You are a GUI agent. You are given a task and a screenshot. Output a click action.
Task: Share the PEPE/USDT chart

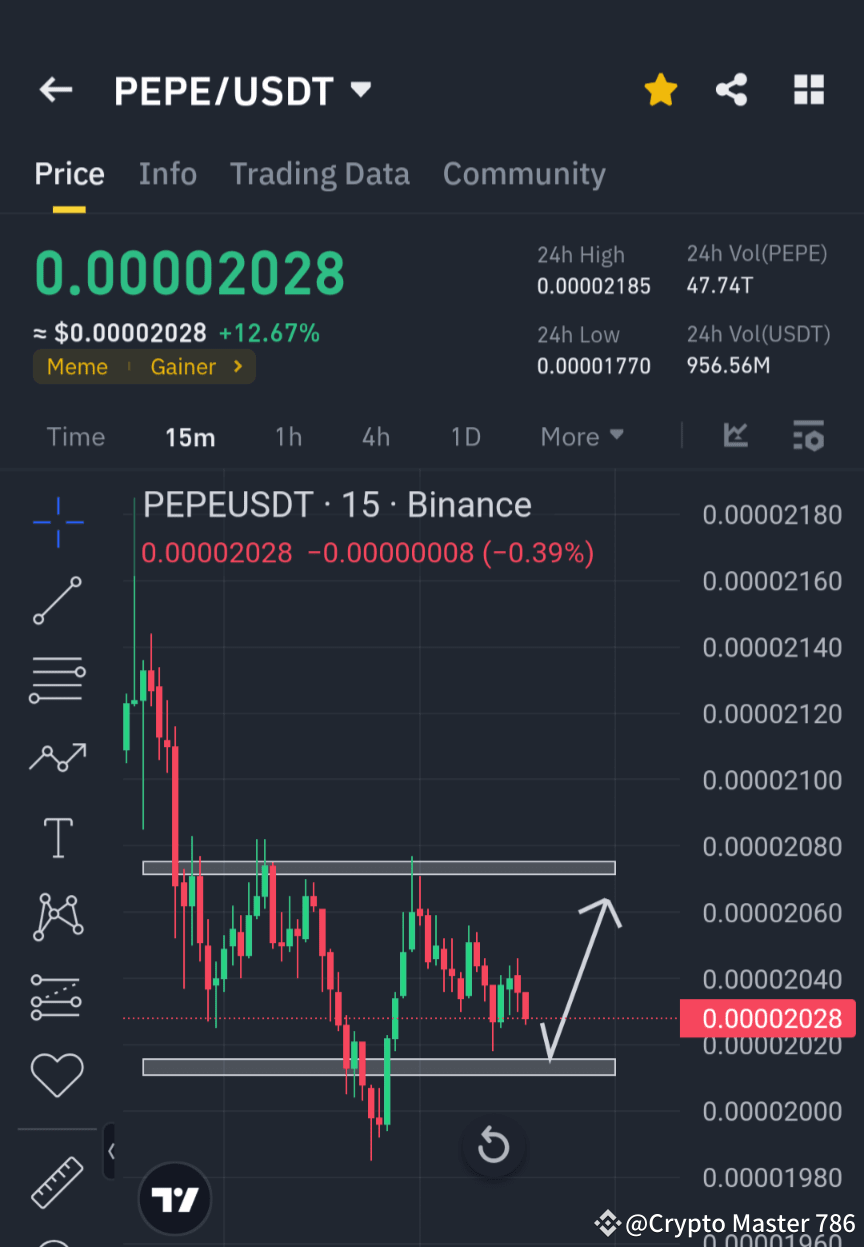pyautogui.click(x=732, y=89)
